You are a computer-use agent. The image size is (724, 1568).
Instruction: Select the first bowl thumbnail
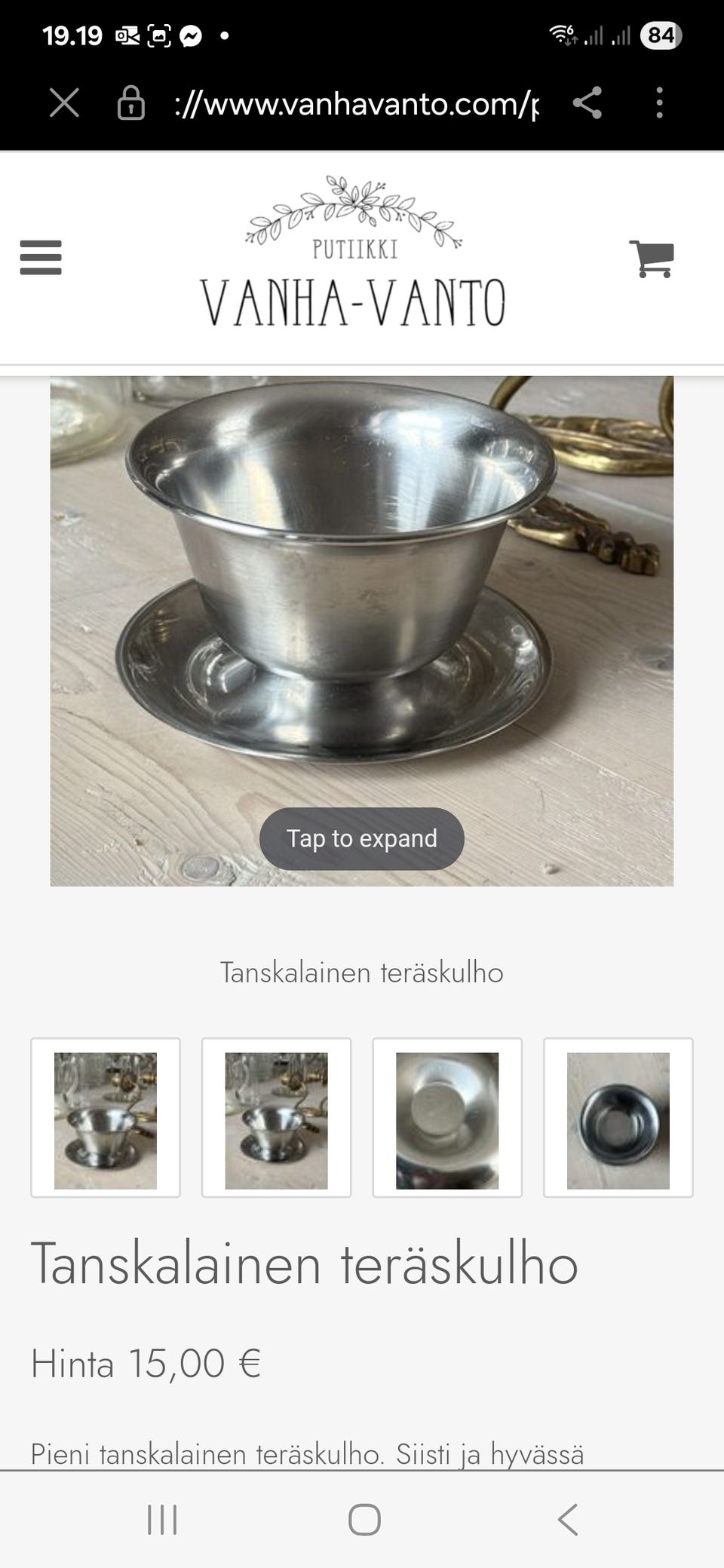[106, 1118]
